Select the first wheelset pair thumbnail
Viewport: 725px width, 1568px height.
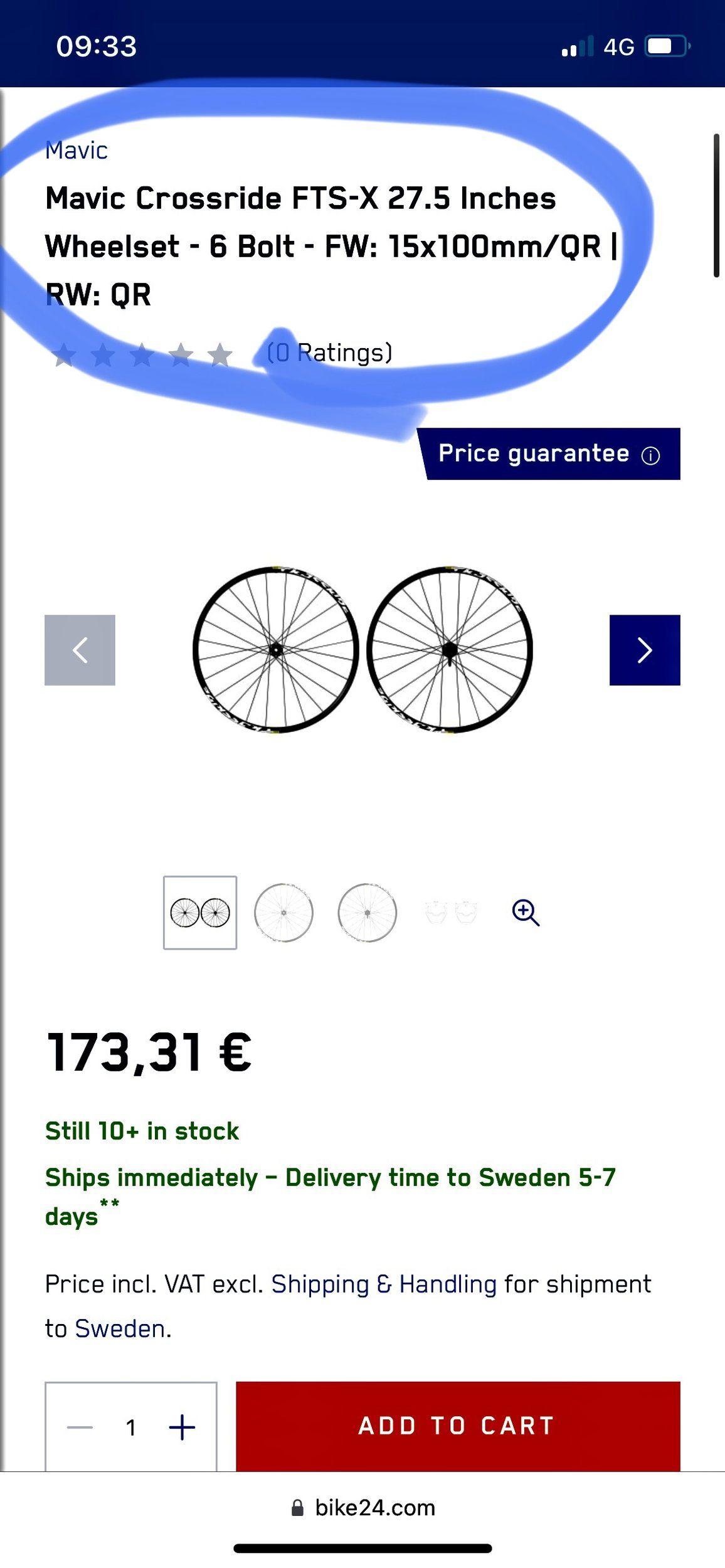(x=200, y=913)
